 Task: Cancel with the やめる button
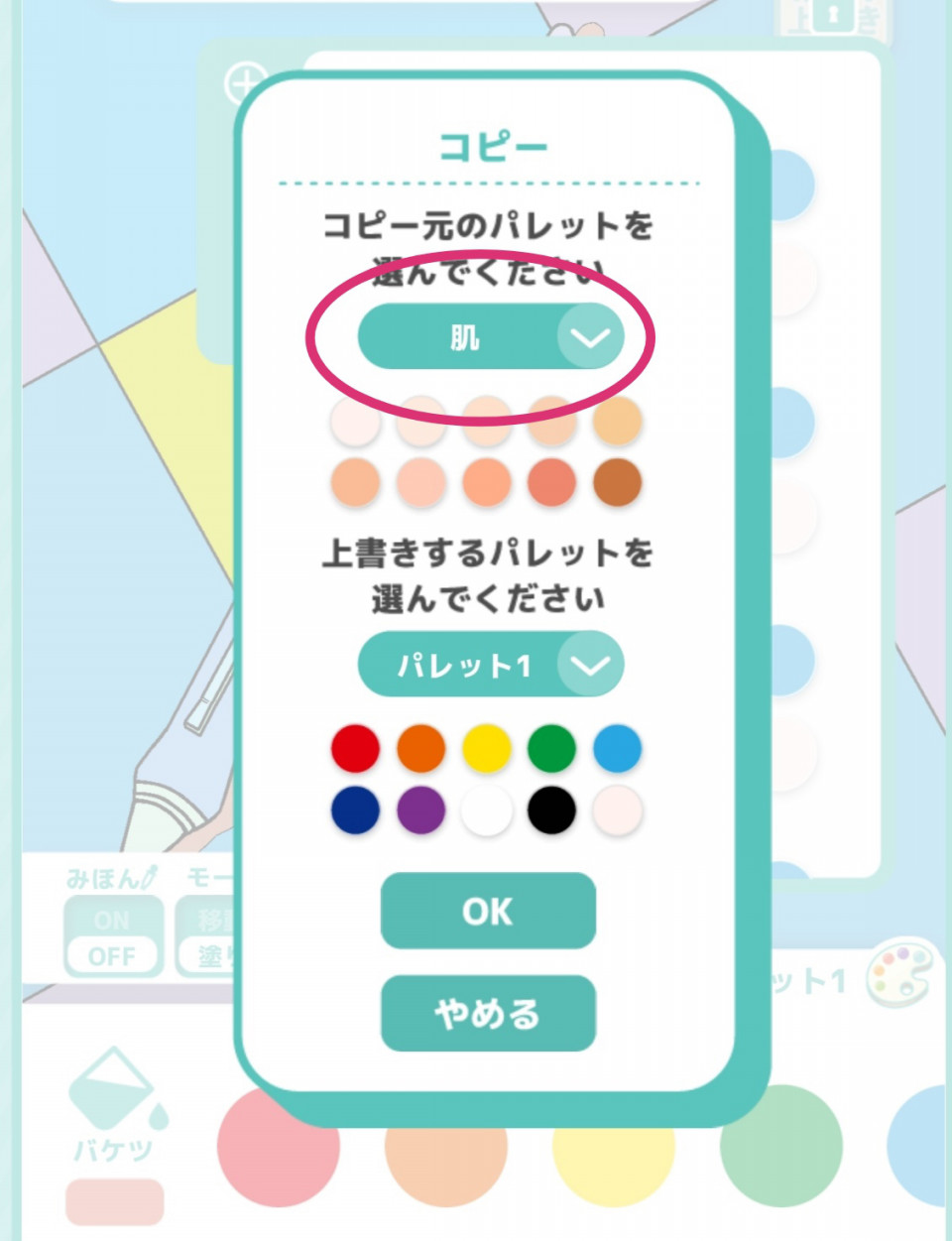[x=488, y=1014]
